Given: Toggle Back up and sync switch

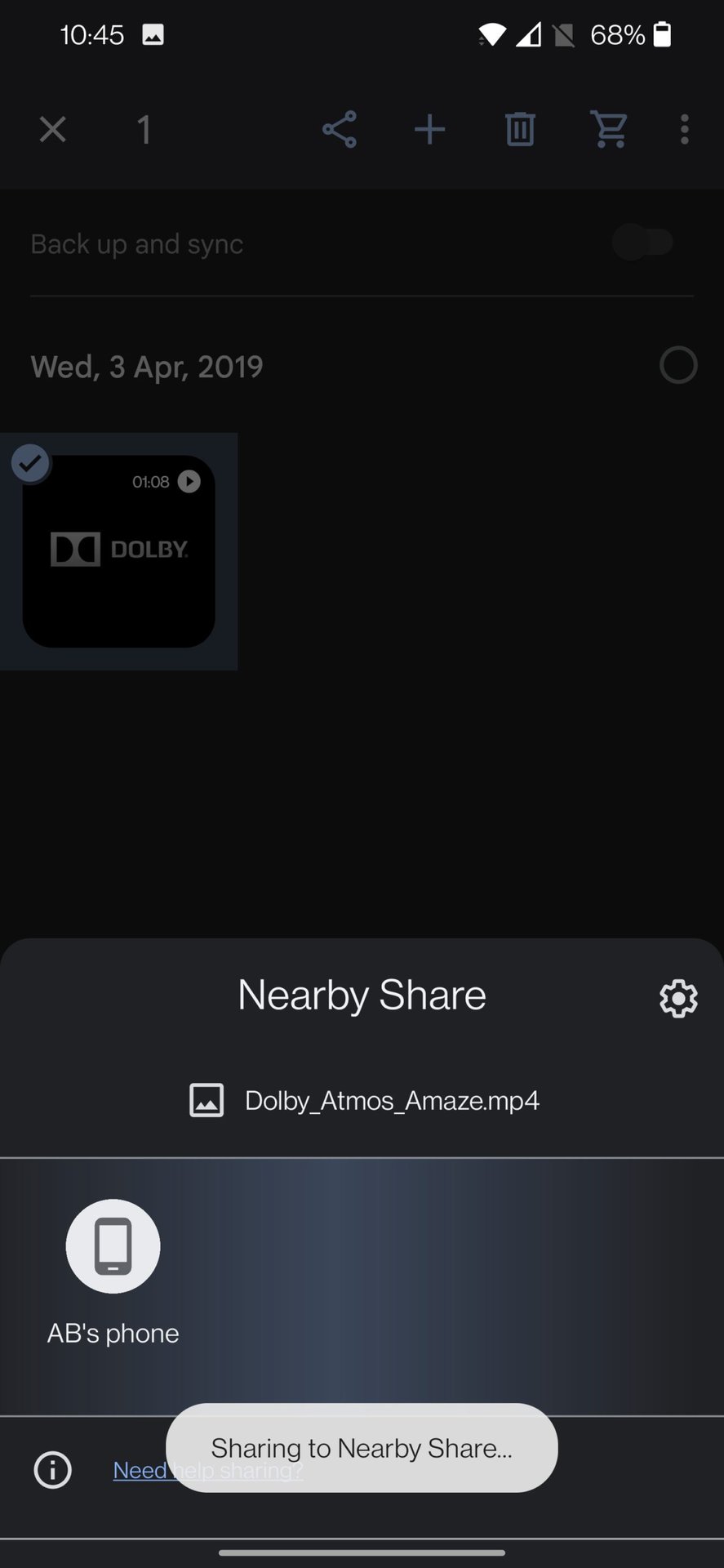Looking at the screenshot, I should pos(643,242).
